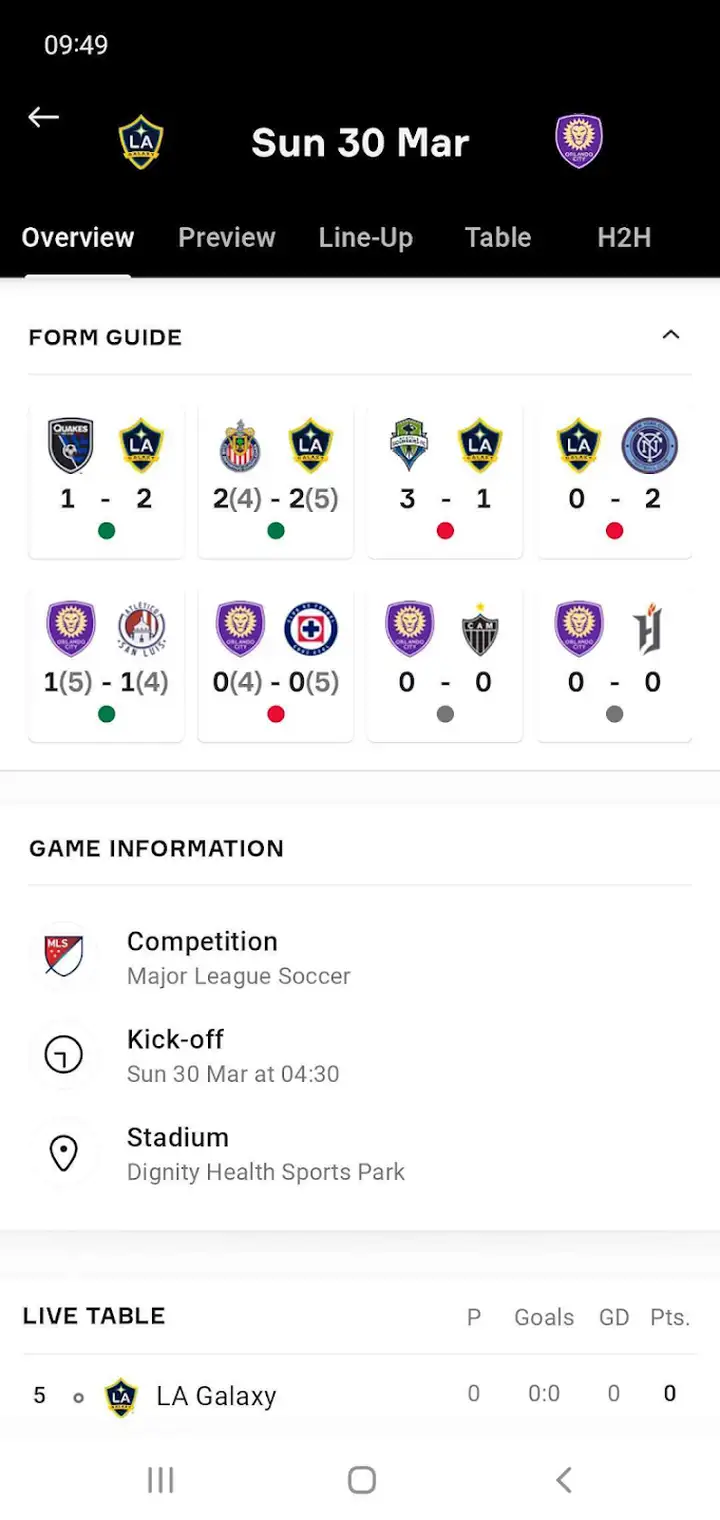
Task: Open Orlando City vs Atlético Mineiro 0-0 match
Action: (x=445, y=665)
